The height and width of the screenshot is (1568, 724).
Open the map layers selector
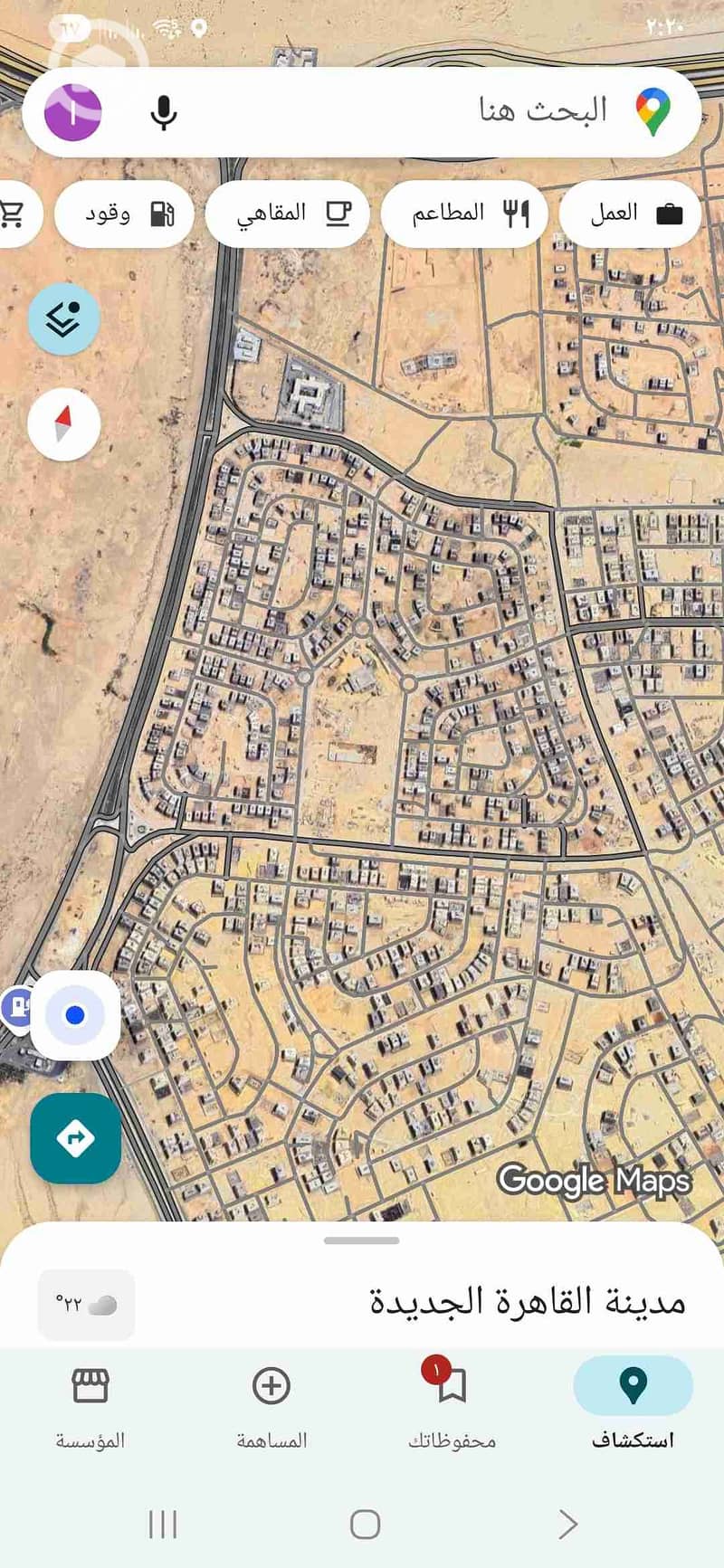tap(63, 318)
